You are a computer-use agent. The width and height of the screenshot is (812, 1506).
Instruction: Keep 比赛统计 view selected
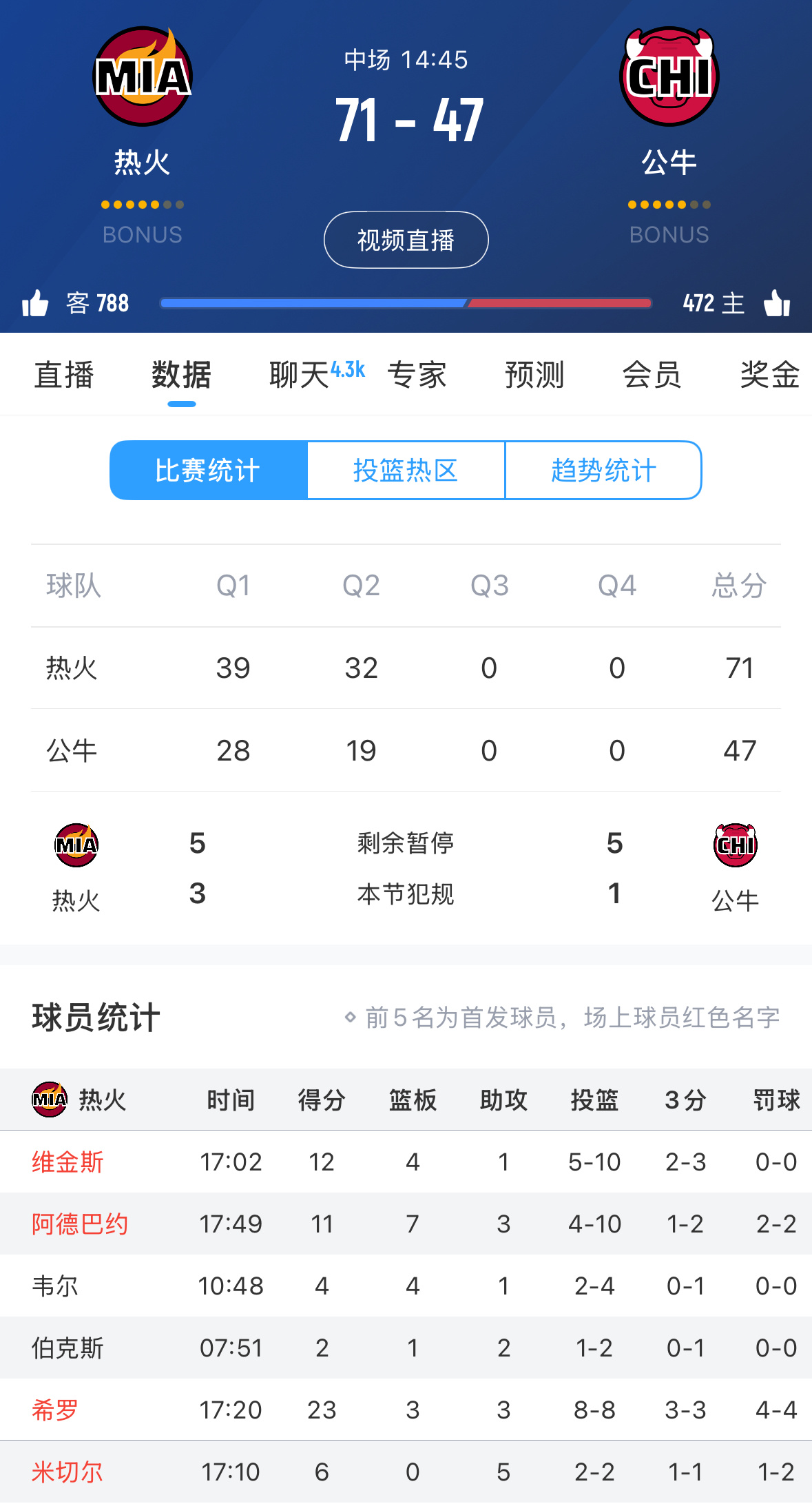[x=208, y=470]
